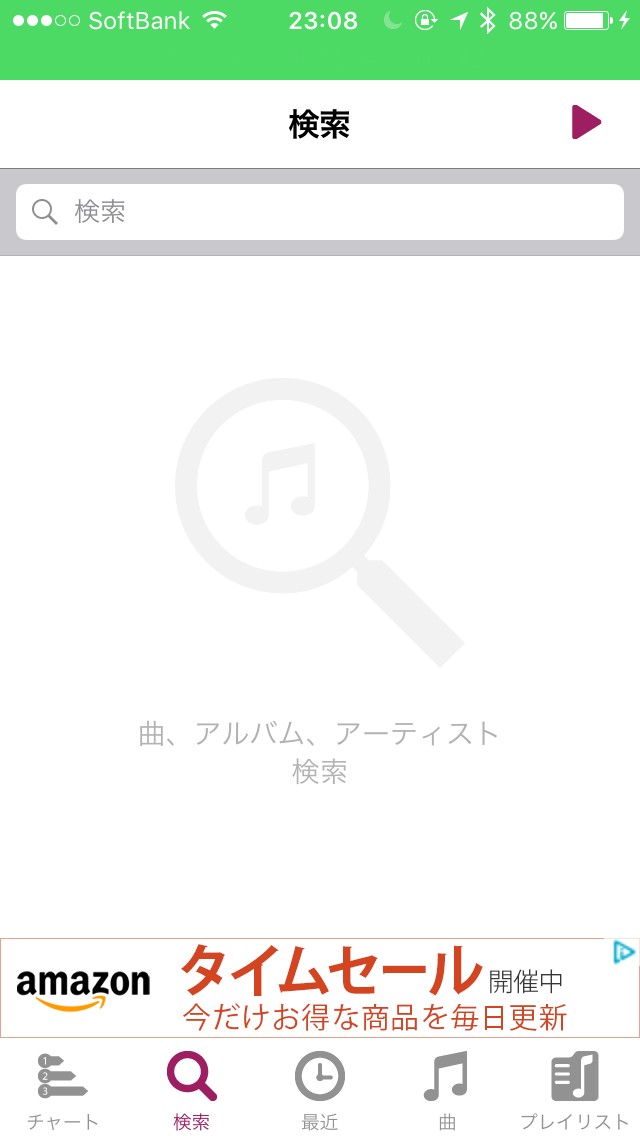This screenshot has width=640, height=1136.
Task: Open the 最近 tab
Action: tap(320, 1088)
